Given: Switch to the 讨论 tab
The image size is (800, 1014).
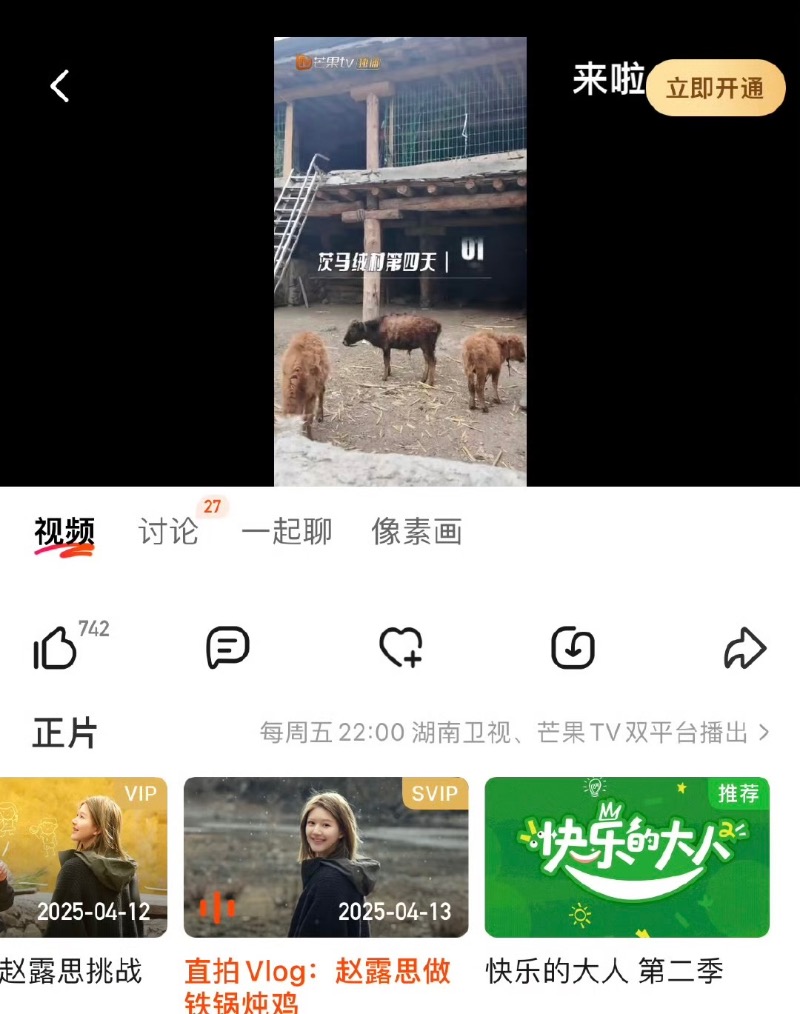Looking at the screenshot, I should click(x=168, y=531).
